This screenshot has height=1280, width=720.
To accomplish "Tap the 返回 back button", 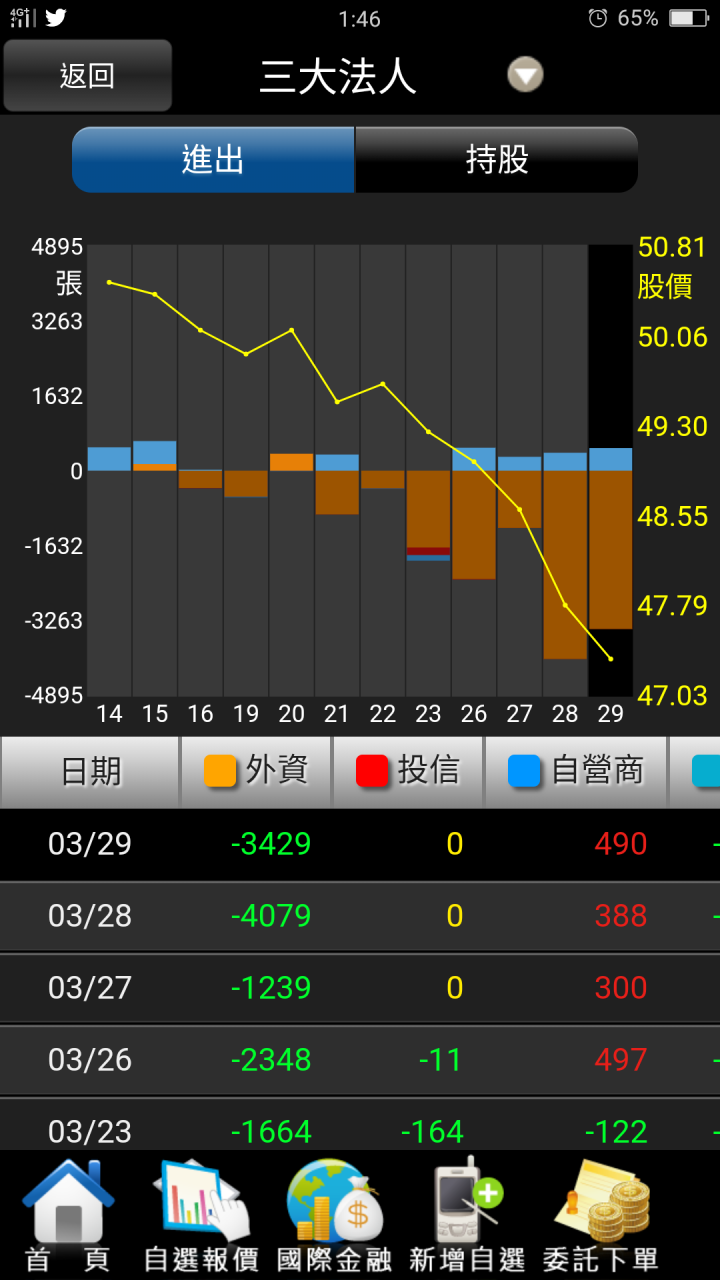I will [x=87, y=76].
